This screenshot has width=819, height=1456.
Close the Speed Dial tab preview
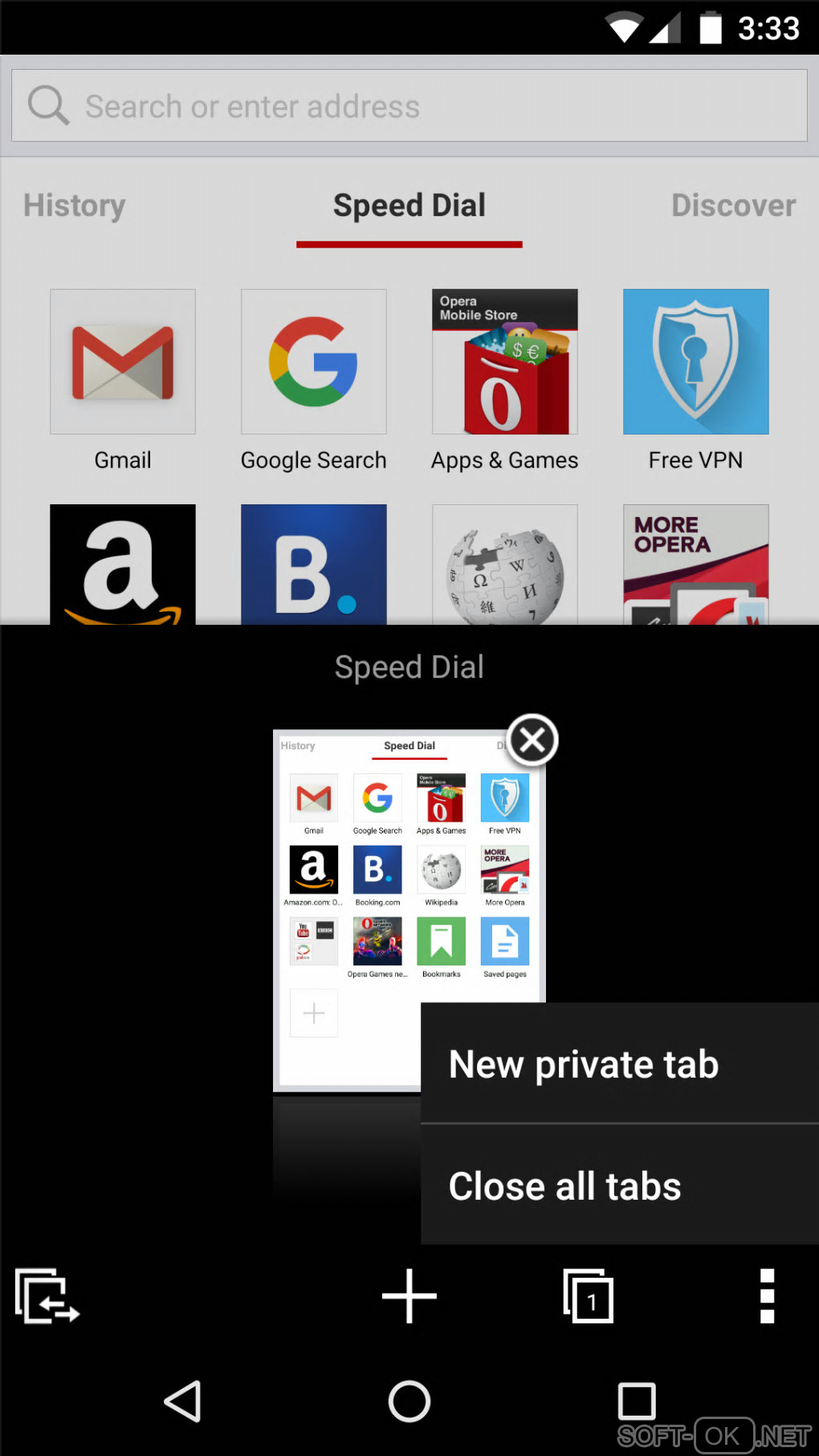tap(532, 740)
